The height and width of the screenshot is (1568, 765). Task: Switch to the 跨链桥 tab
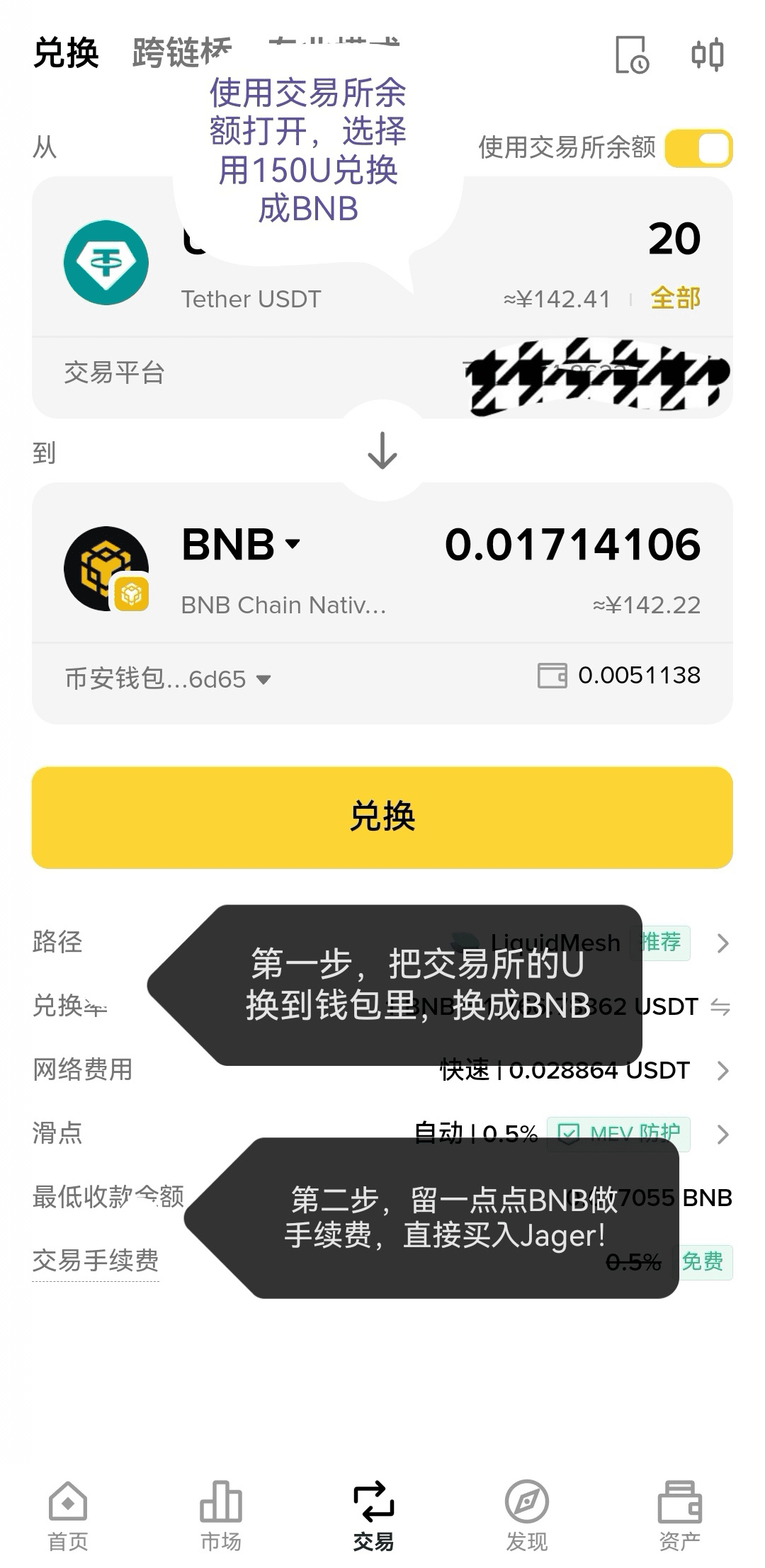[x=181, y=54]
